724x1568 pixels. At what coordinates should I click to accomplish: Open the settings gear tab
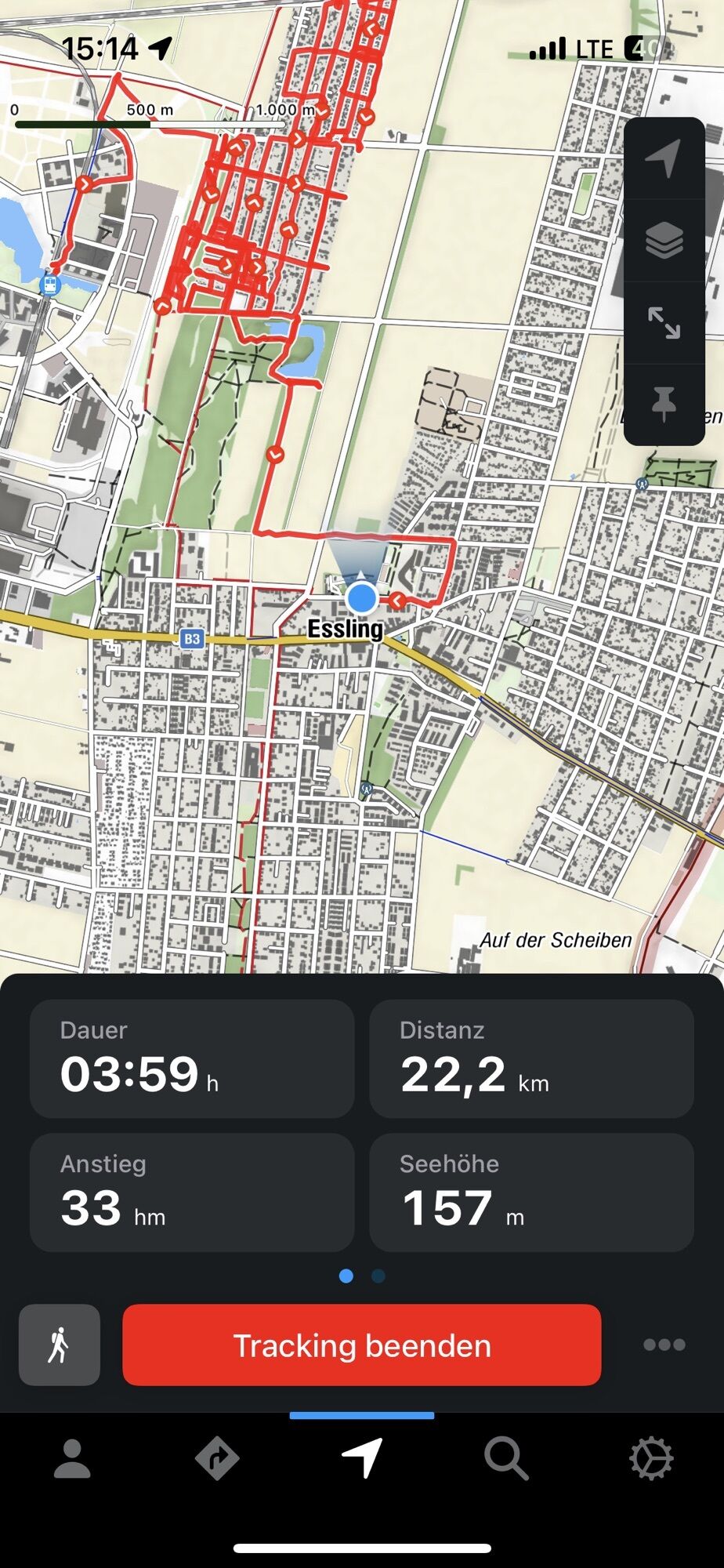[x=651, y=1459]
